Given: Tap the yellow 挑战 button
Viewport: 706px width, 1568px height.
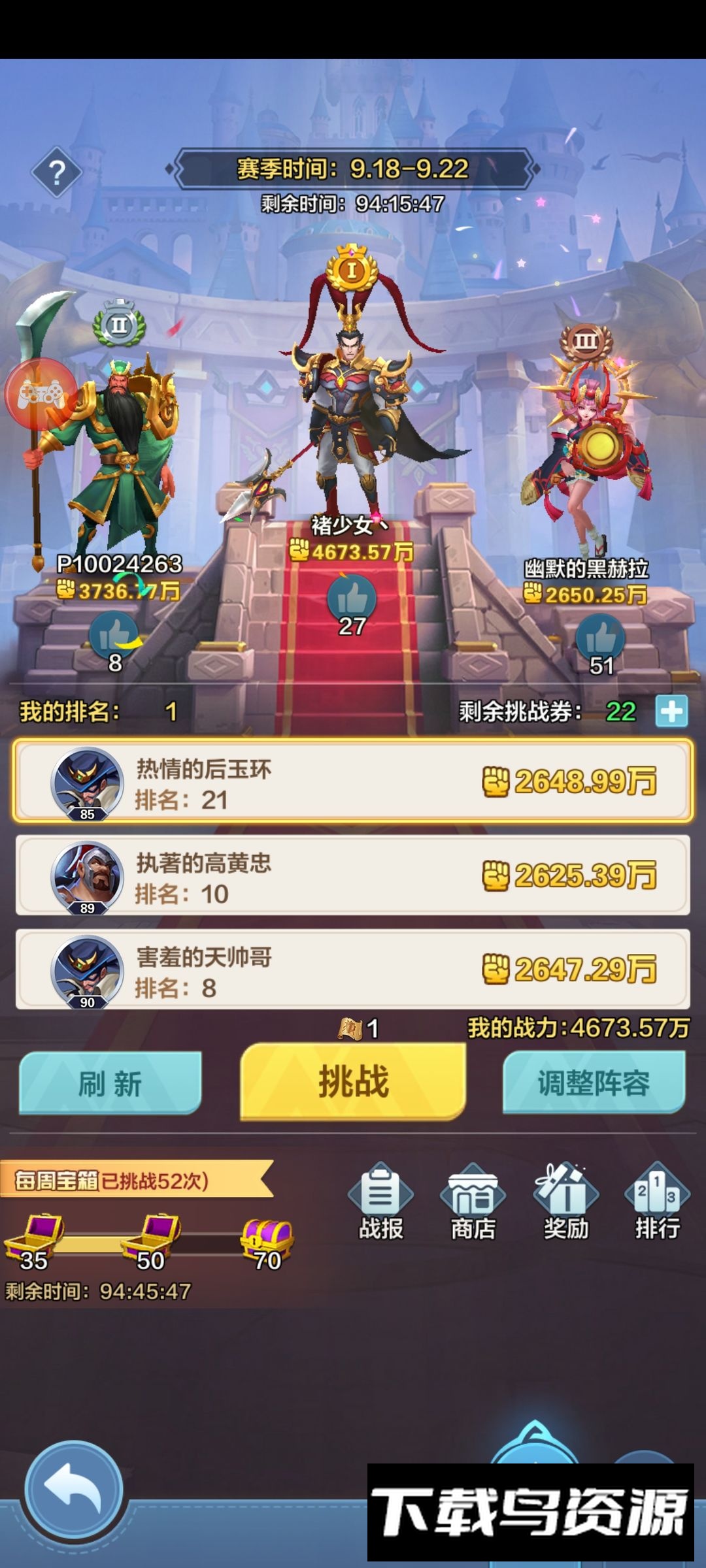Looking at the screenshot, I should [353, 1082].
